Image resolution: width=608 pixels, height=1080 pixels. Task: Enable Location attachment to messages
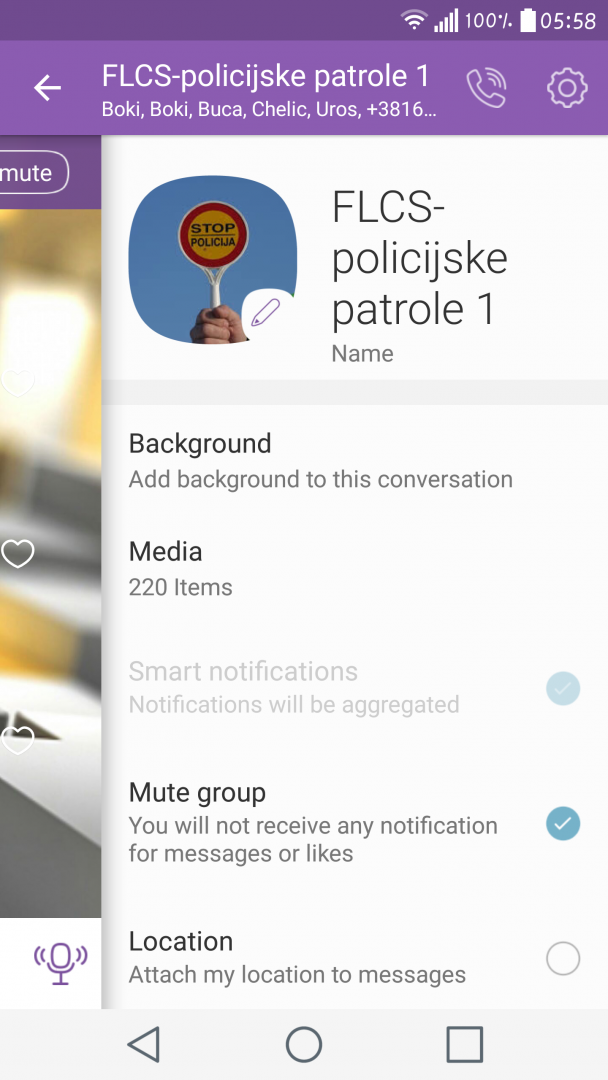coord(563,958)
